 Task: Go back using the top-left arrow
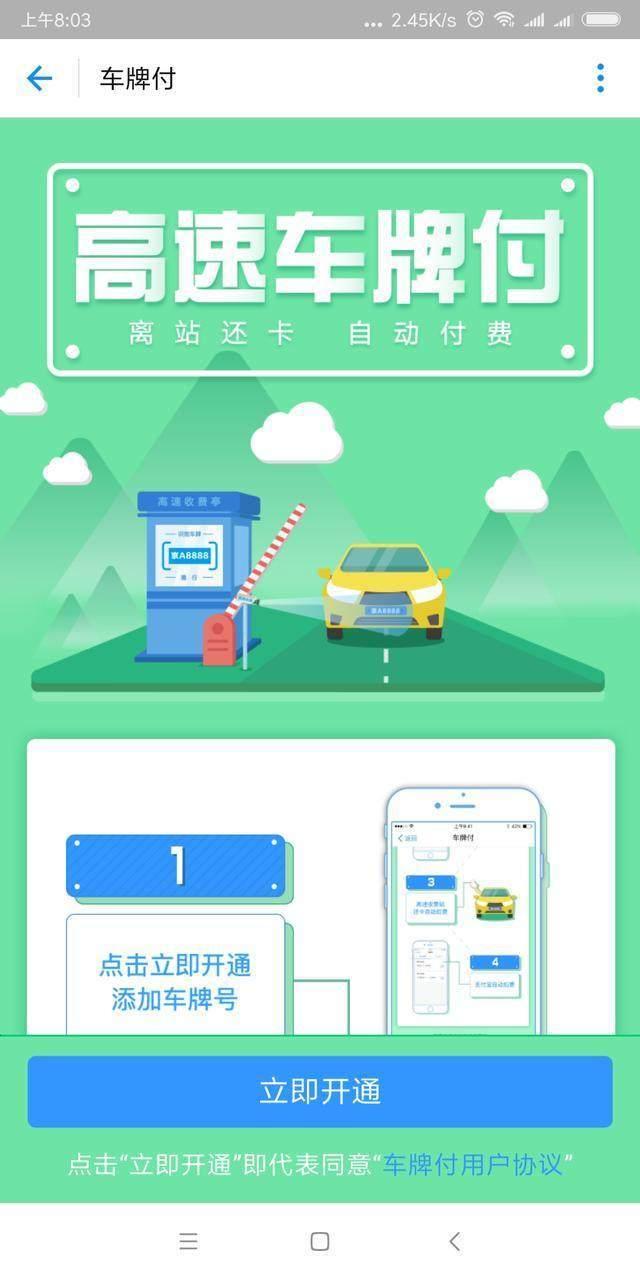coord(39,78)
